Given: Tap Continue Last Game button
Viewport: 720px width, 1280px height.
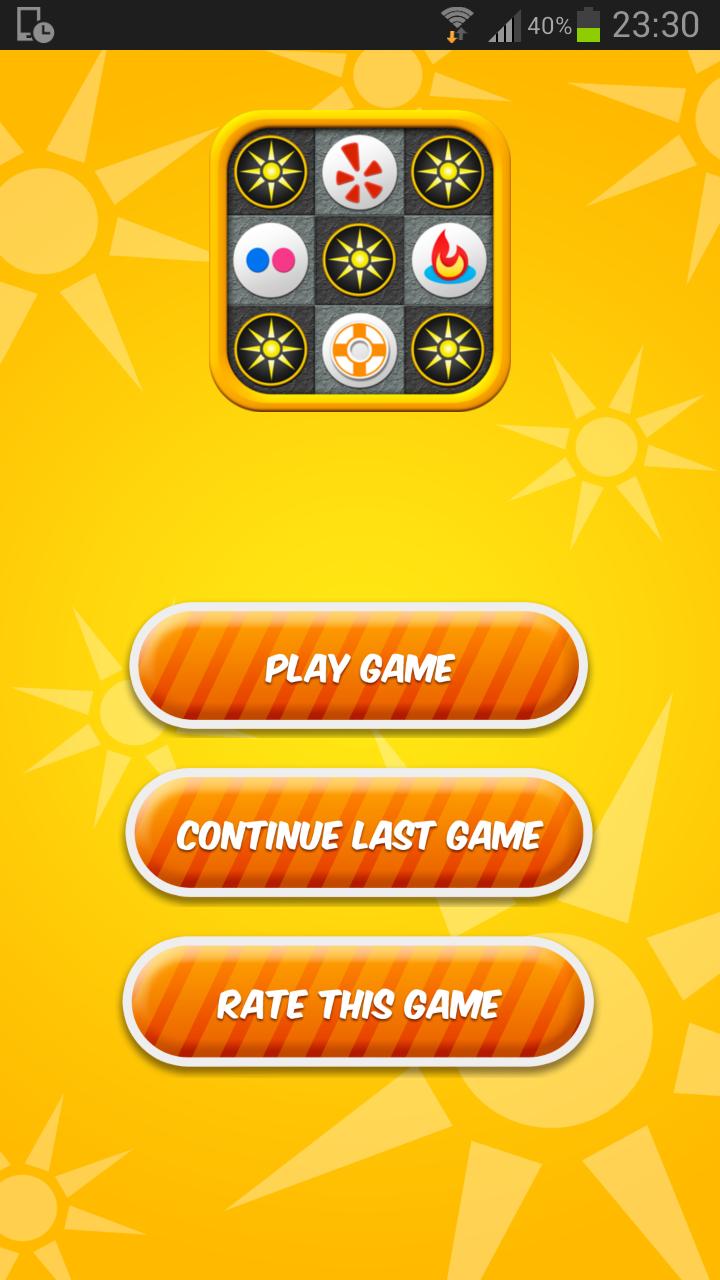Looking at the screenshot, I should coord(359,834).
